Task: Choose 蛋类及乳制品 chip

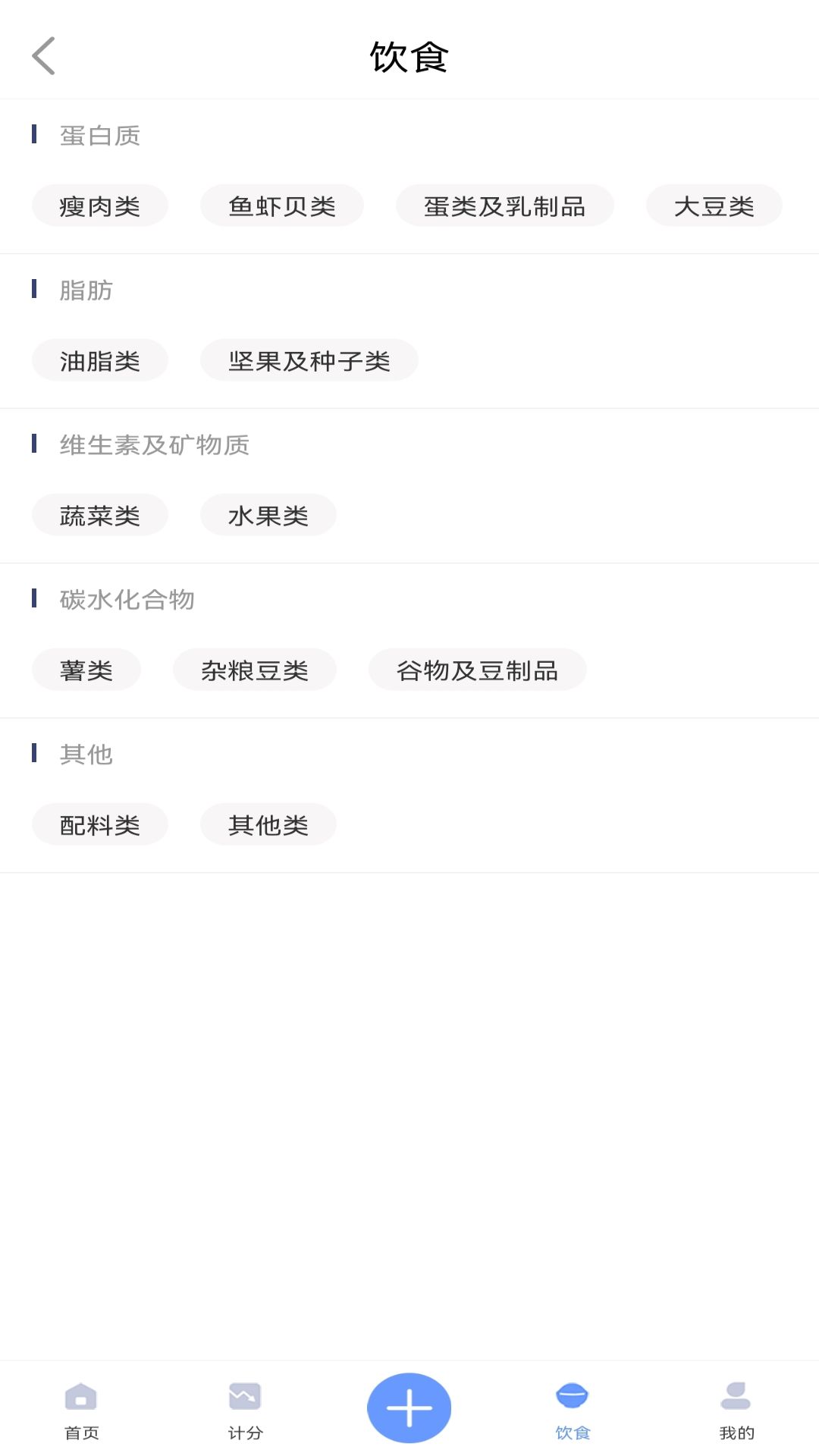Action: tap(505, 206)
